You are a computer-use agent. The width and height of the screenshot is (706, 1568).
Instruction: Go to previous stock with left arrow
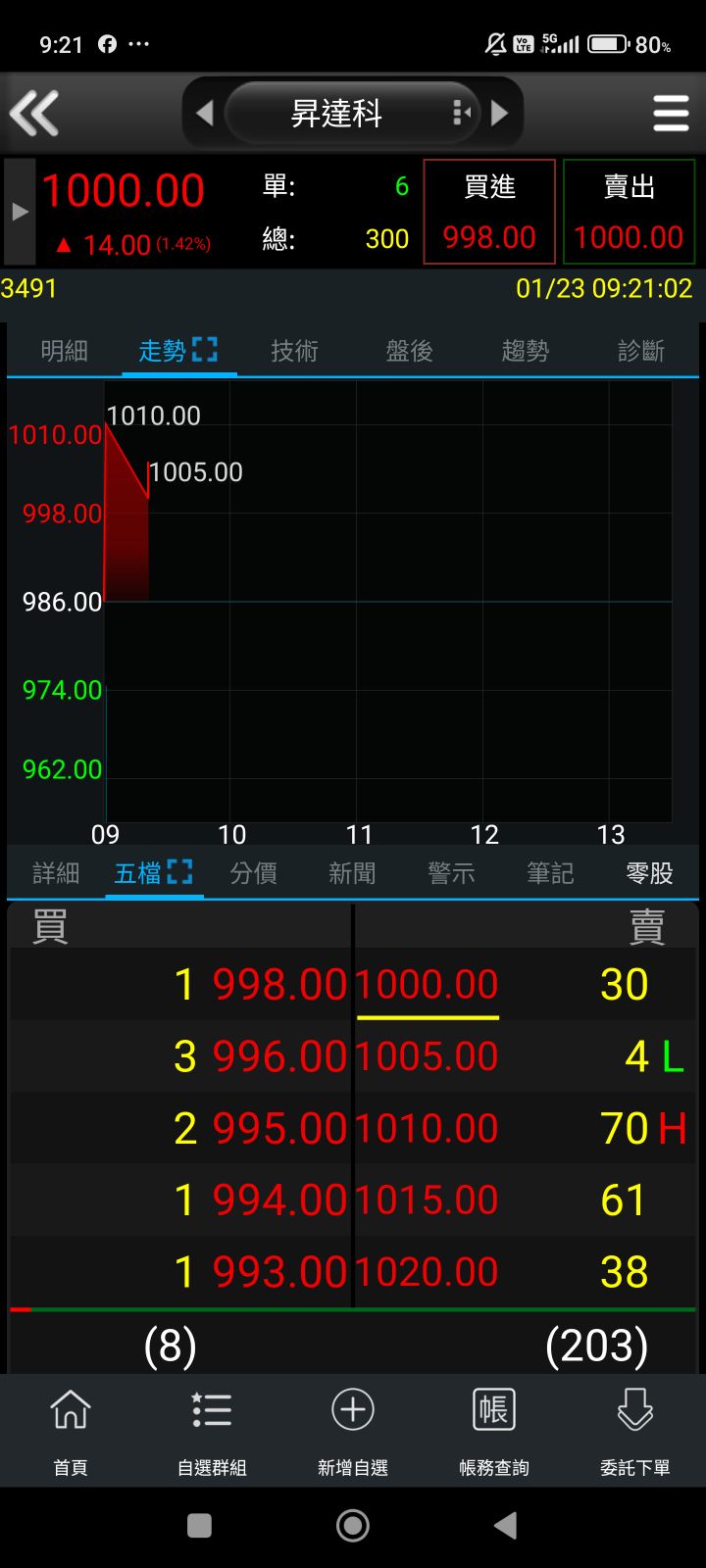pyautogui.click(x=204, y=112)
